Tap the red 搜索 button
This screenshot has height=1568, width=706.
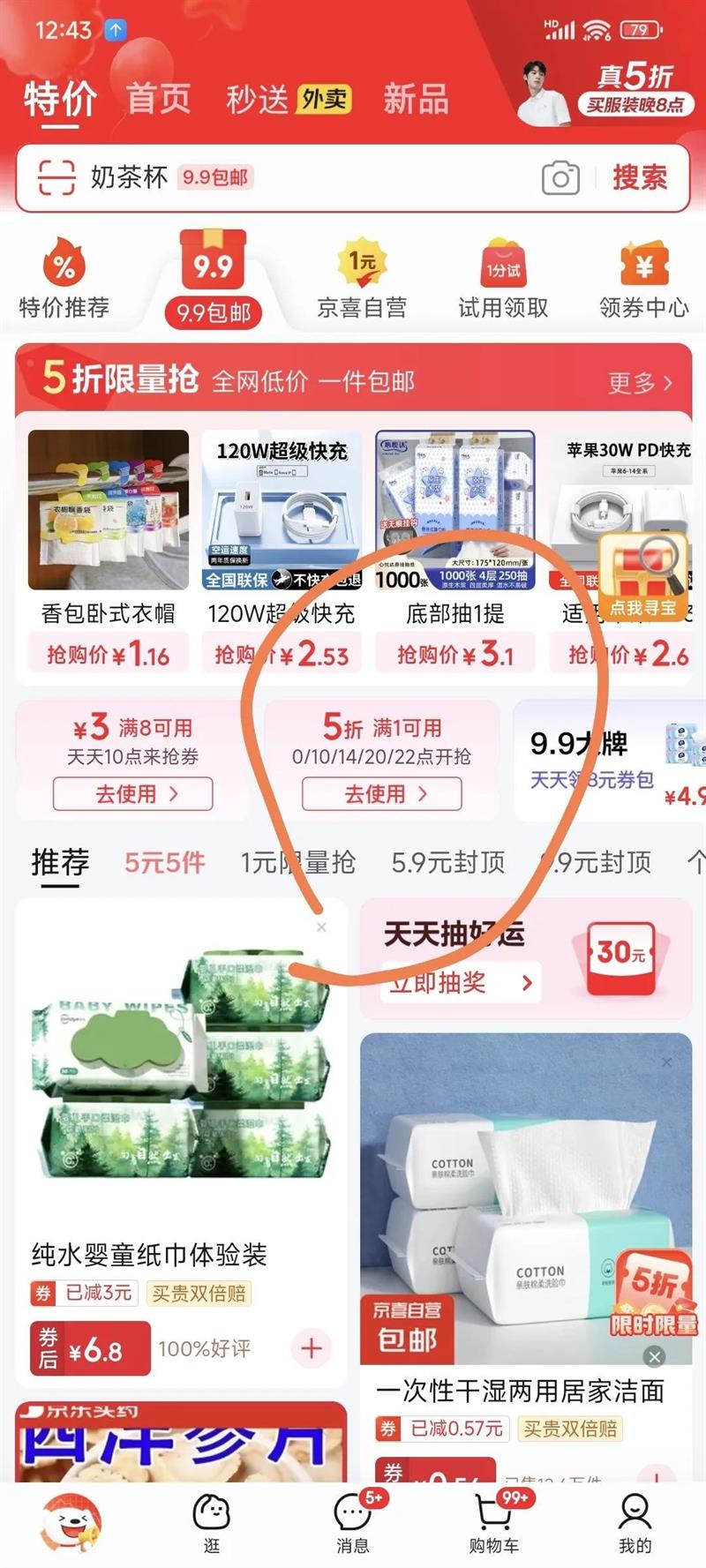click(640, 177)
